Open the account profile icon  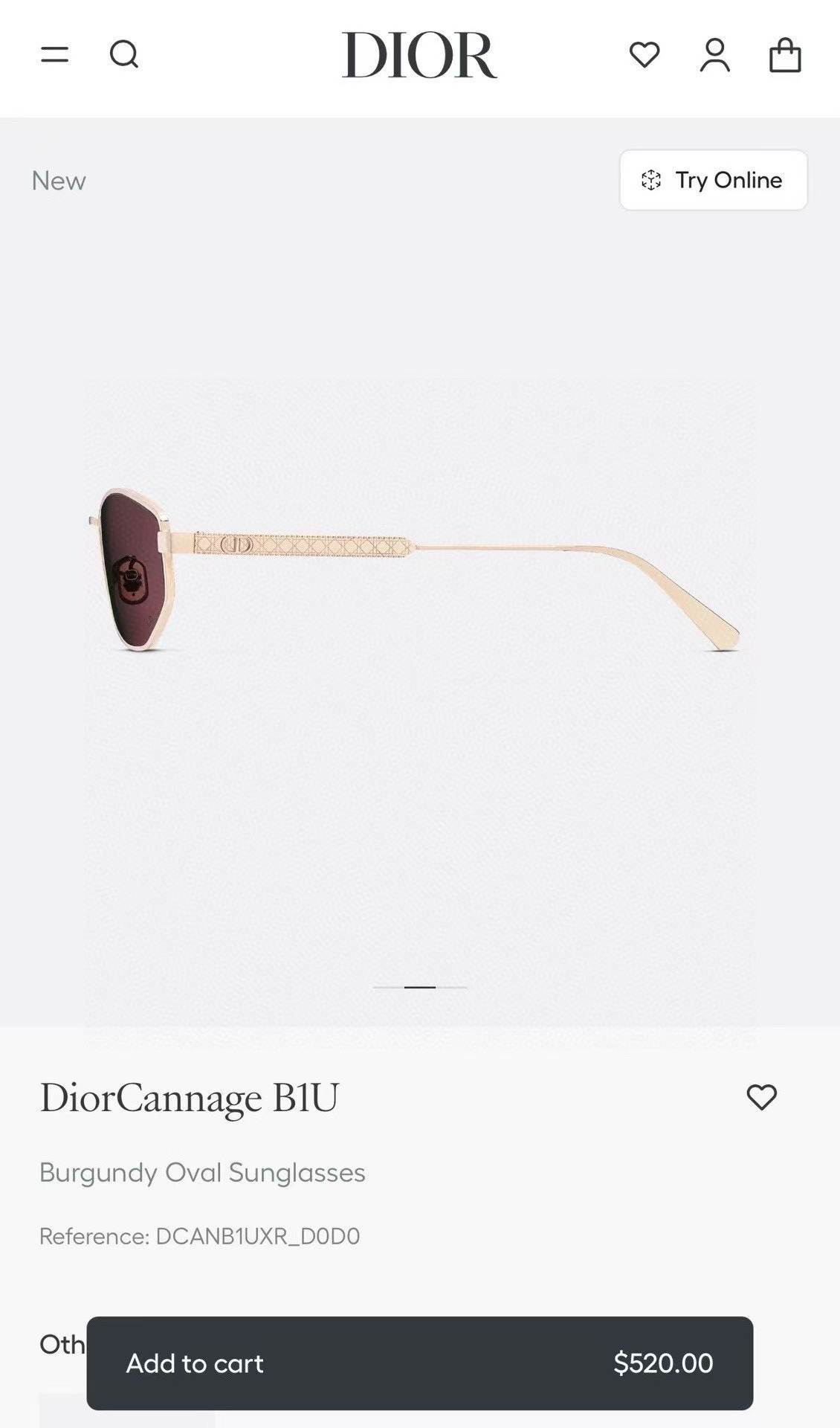pos(714,55)
